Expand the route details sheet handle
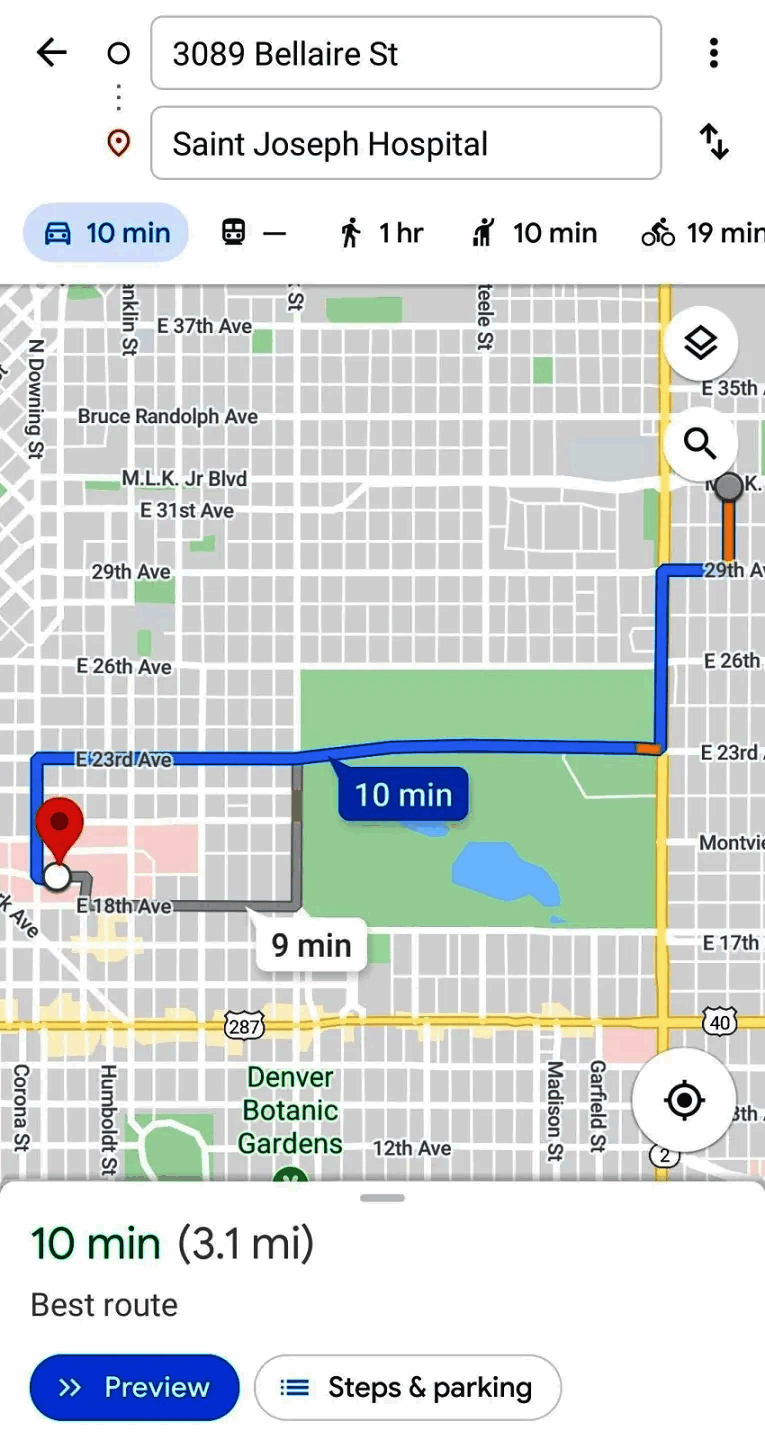The image size is (765, 1440). click(382, 1198)
